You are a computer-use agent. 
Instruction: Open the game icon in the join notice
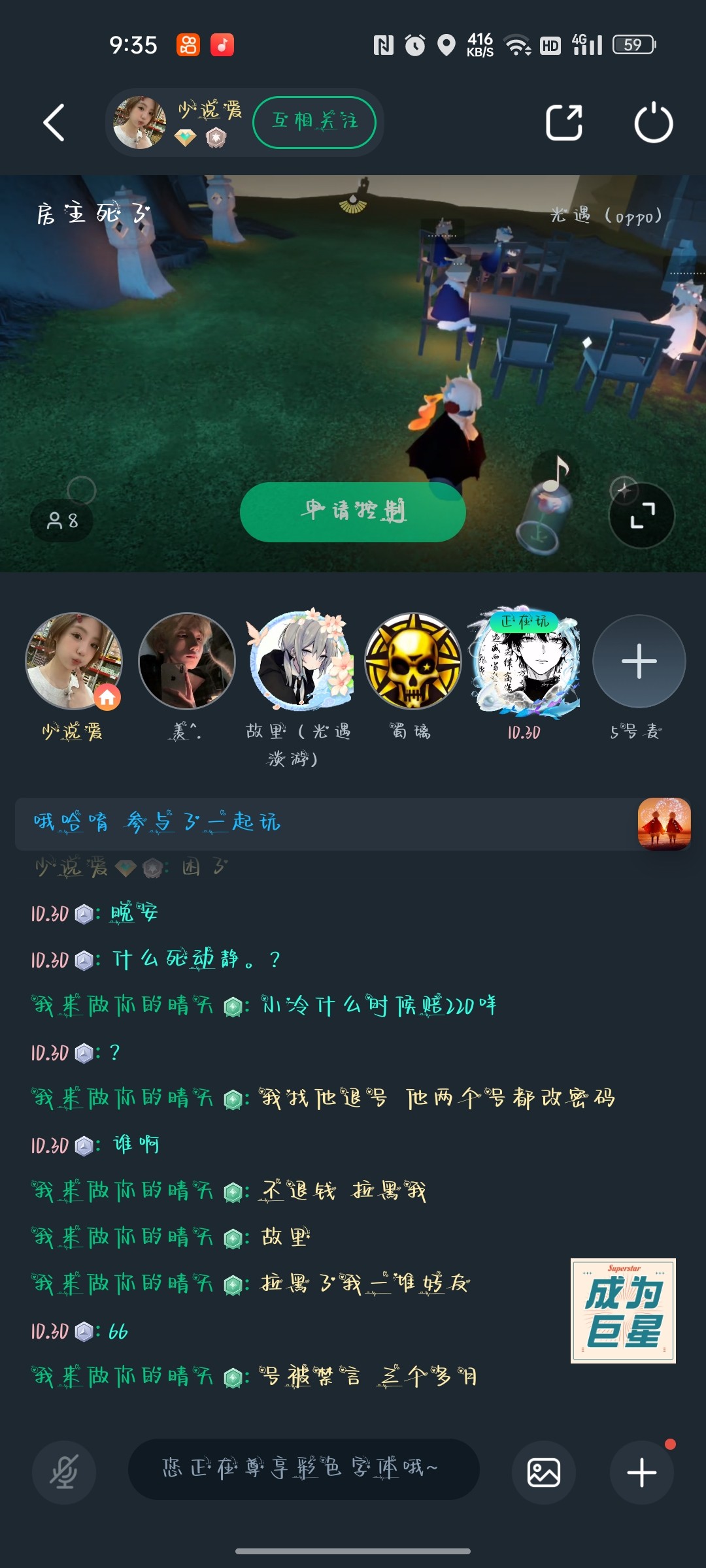[x=664, y=824]
